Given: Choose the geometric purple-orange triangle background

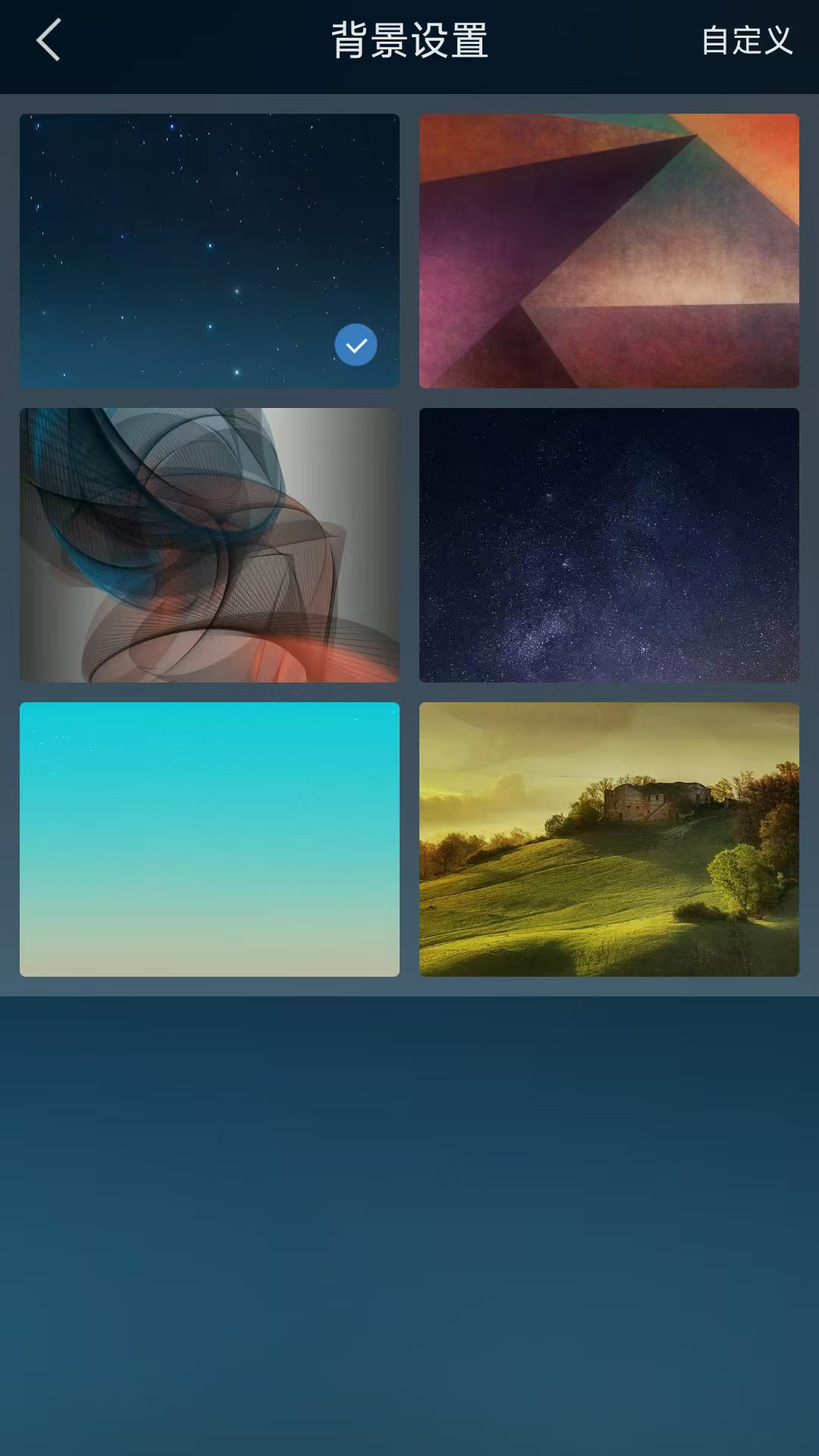Looking at the screenshot, I should (609, 250).
